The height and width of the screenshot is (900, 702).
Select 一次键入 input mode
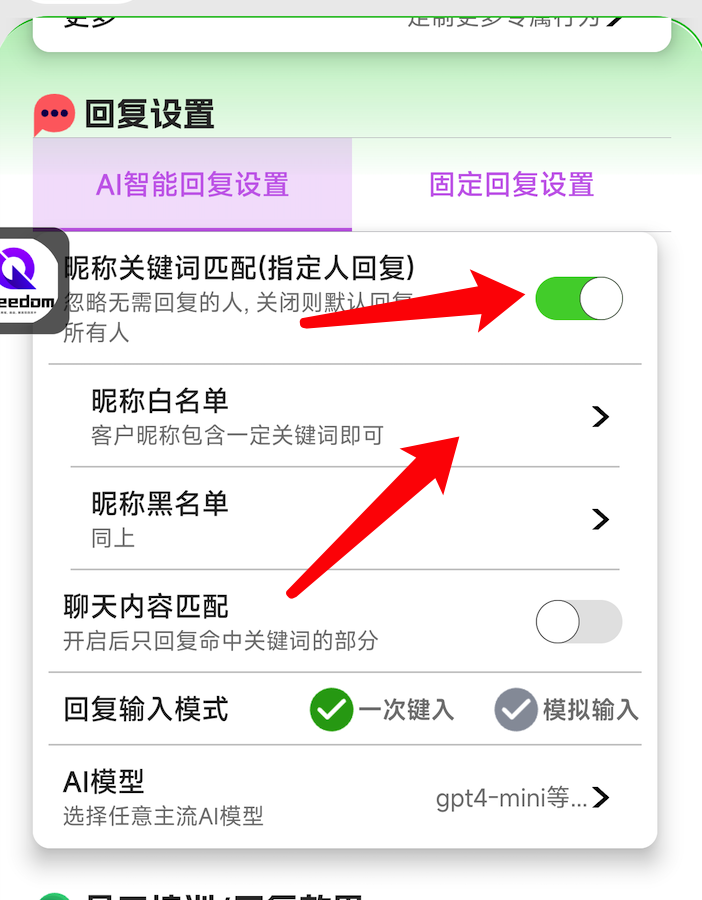click(332, 710)
